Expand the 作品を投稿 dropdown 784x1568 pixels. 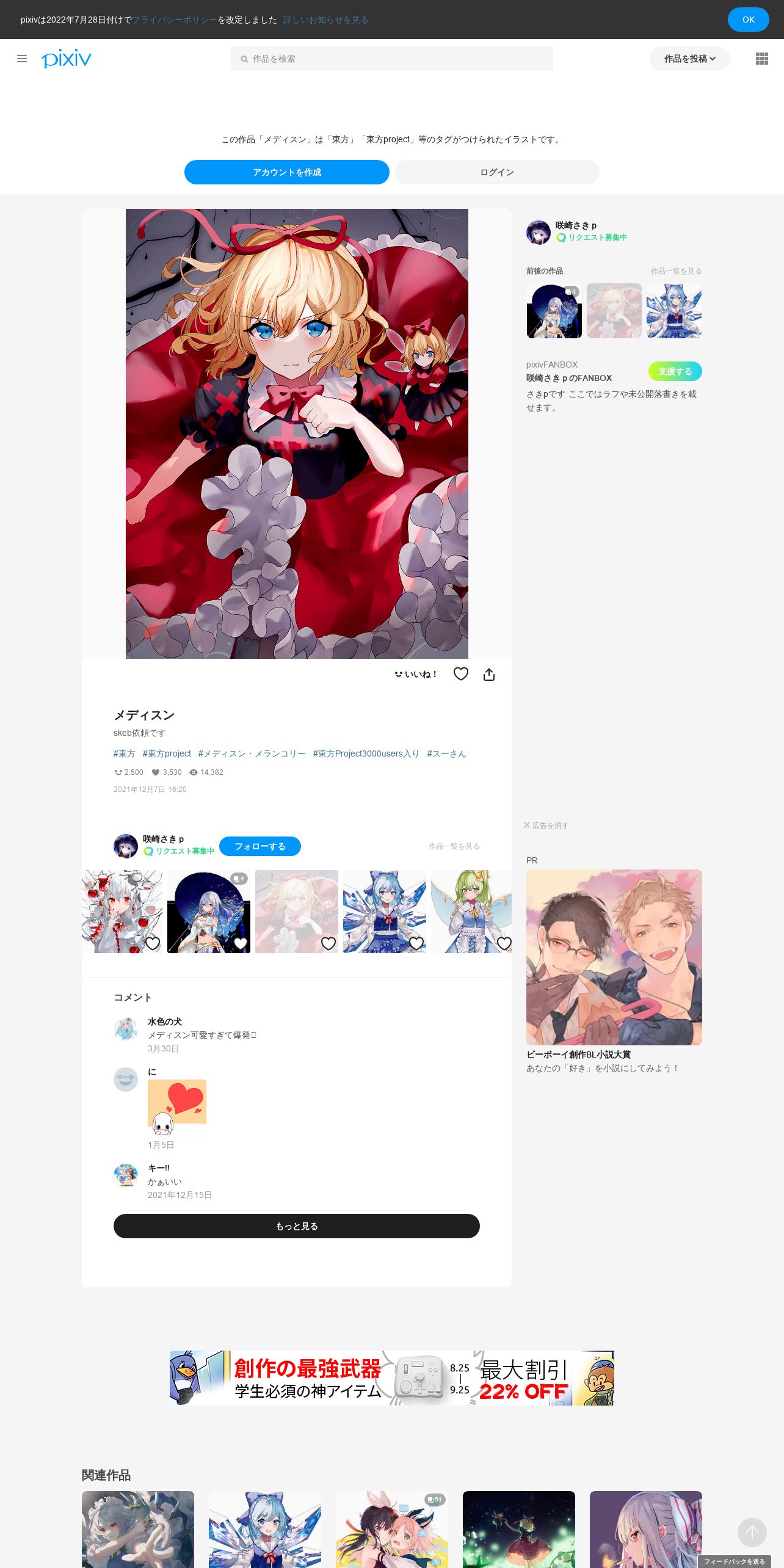click(x=689, y=59)
